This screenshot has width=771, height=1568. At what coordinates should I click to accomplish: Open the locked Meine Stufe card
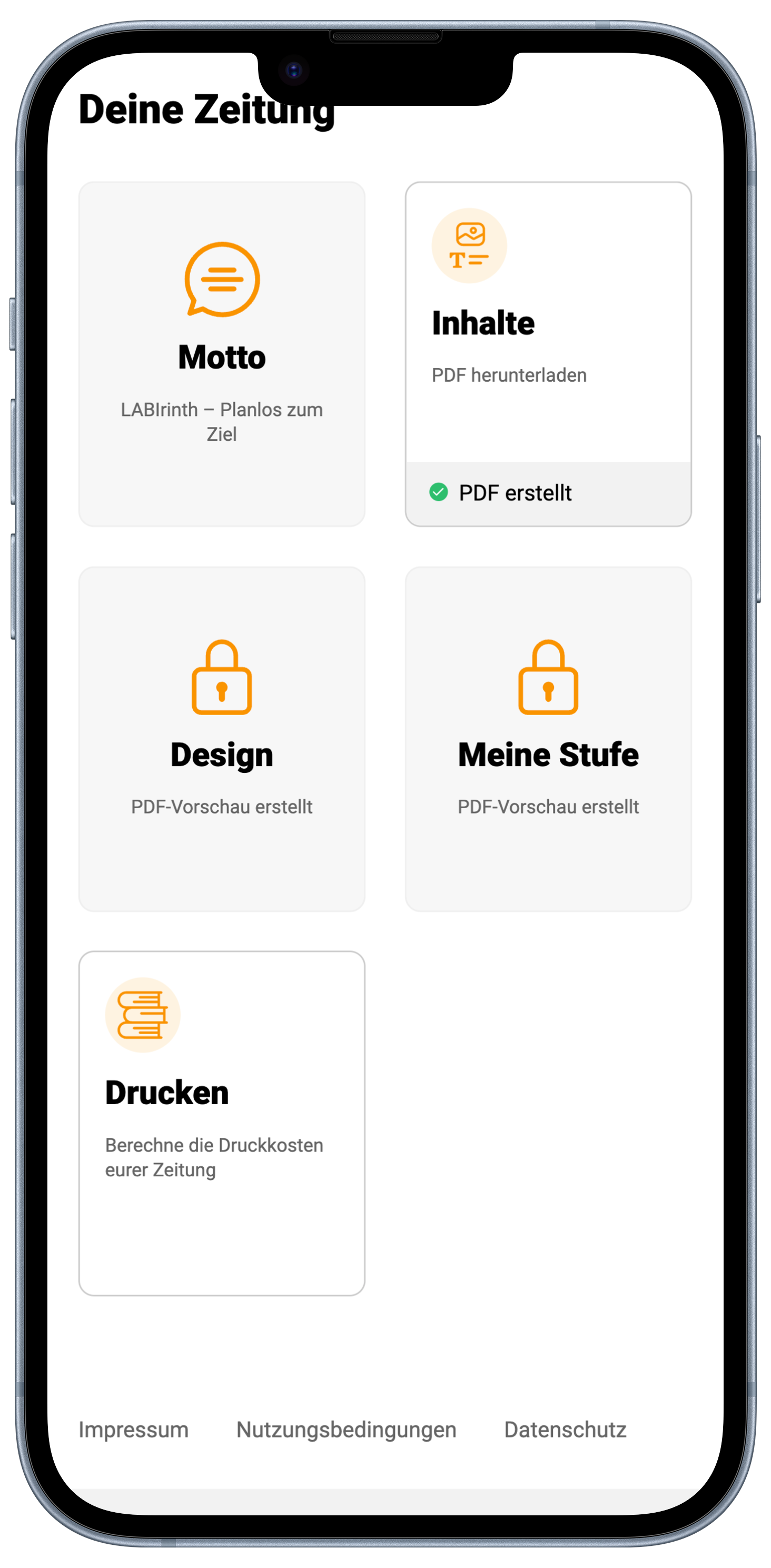point(548,738)
